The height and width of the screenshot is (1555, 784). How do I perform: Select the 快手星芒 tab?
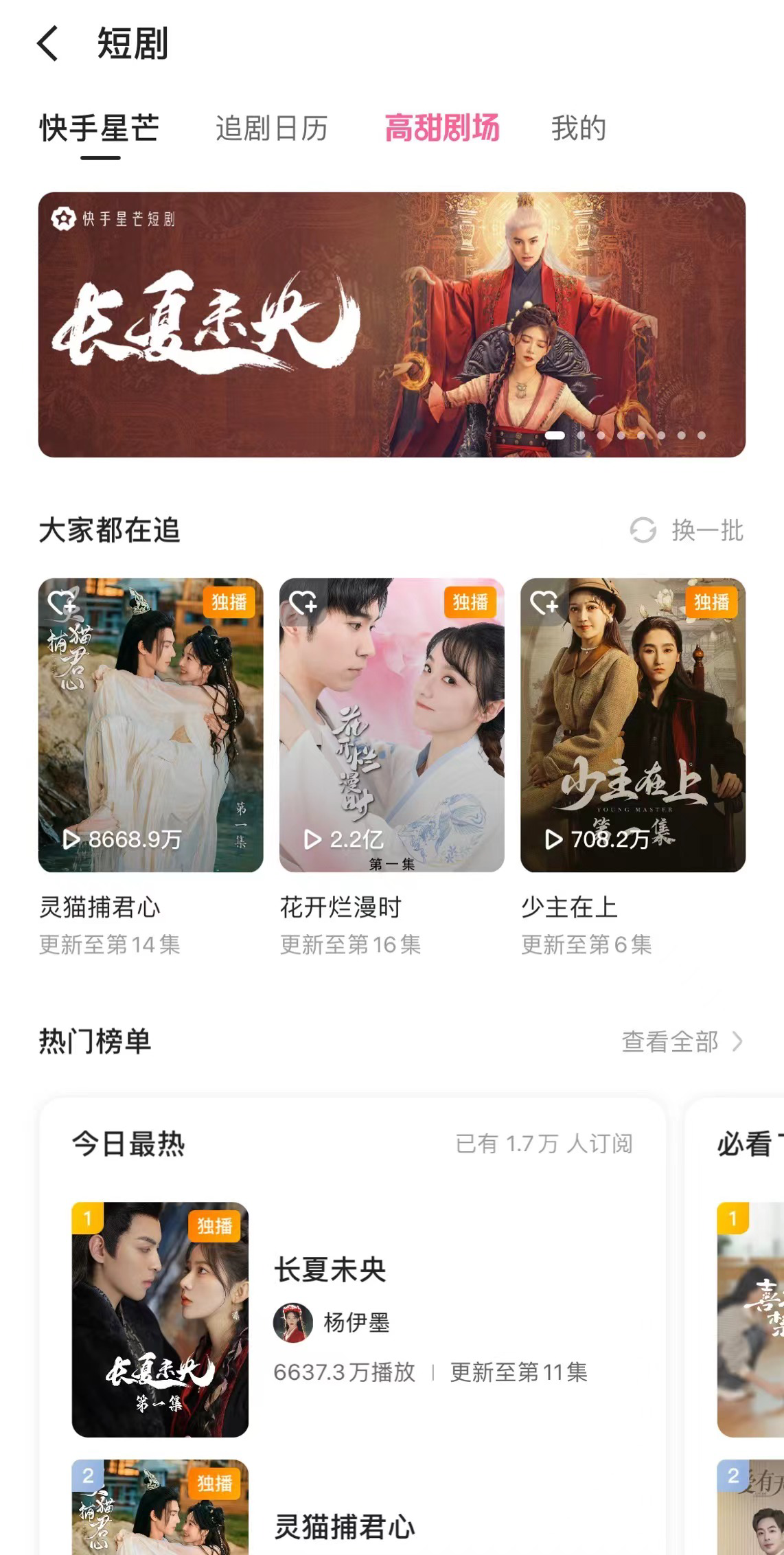pyautogui.click(x=100, y=129)
